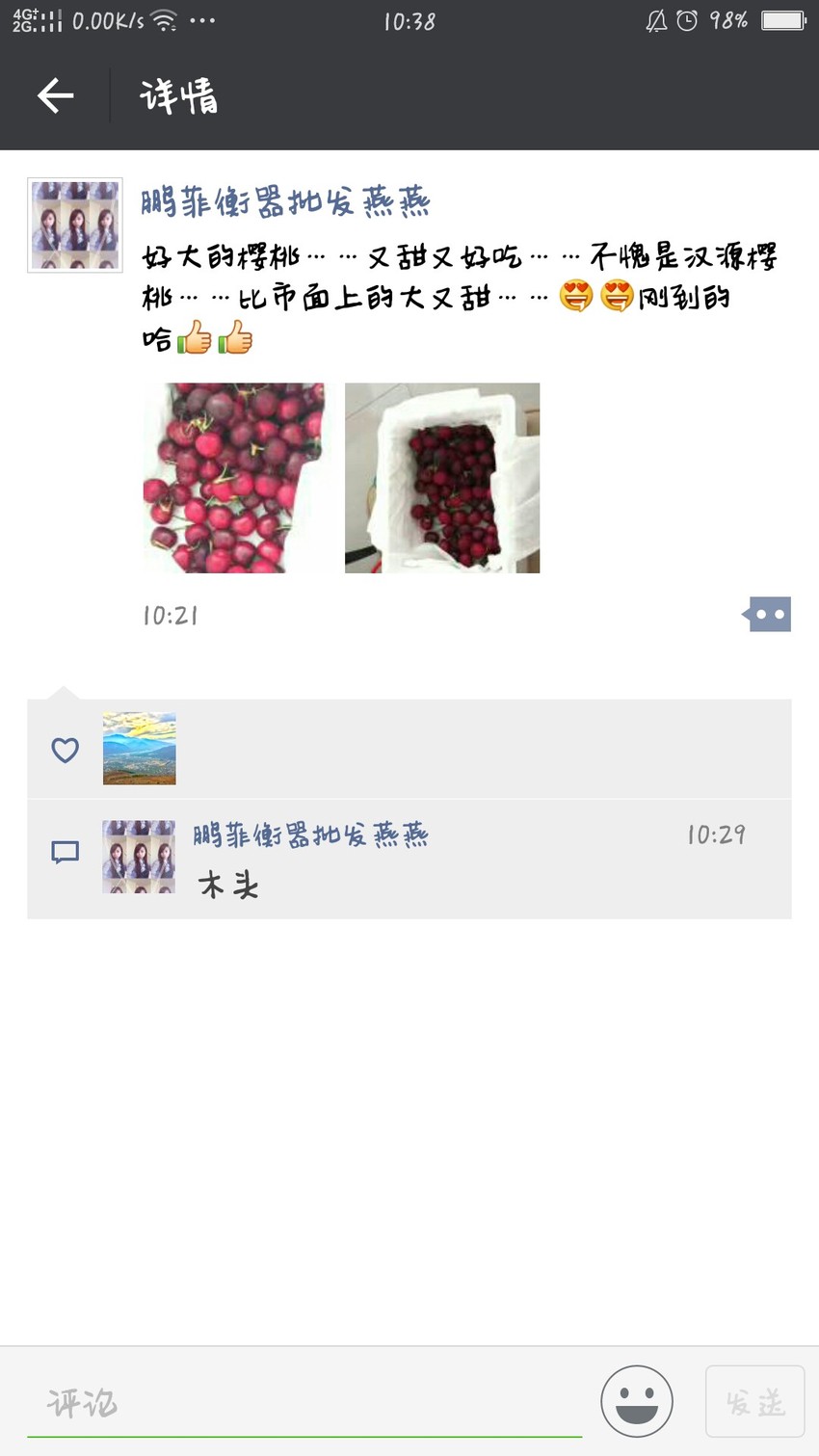
Task: Open the emoji picker smiley
Action: coord(637,1401)
